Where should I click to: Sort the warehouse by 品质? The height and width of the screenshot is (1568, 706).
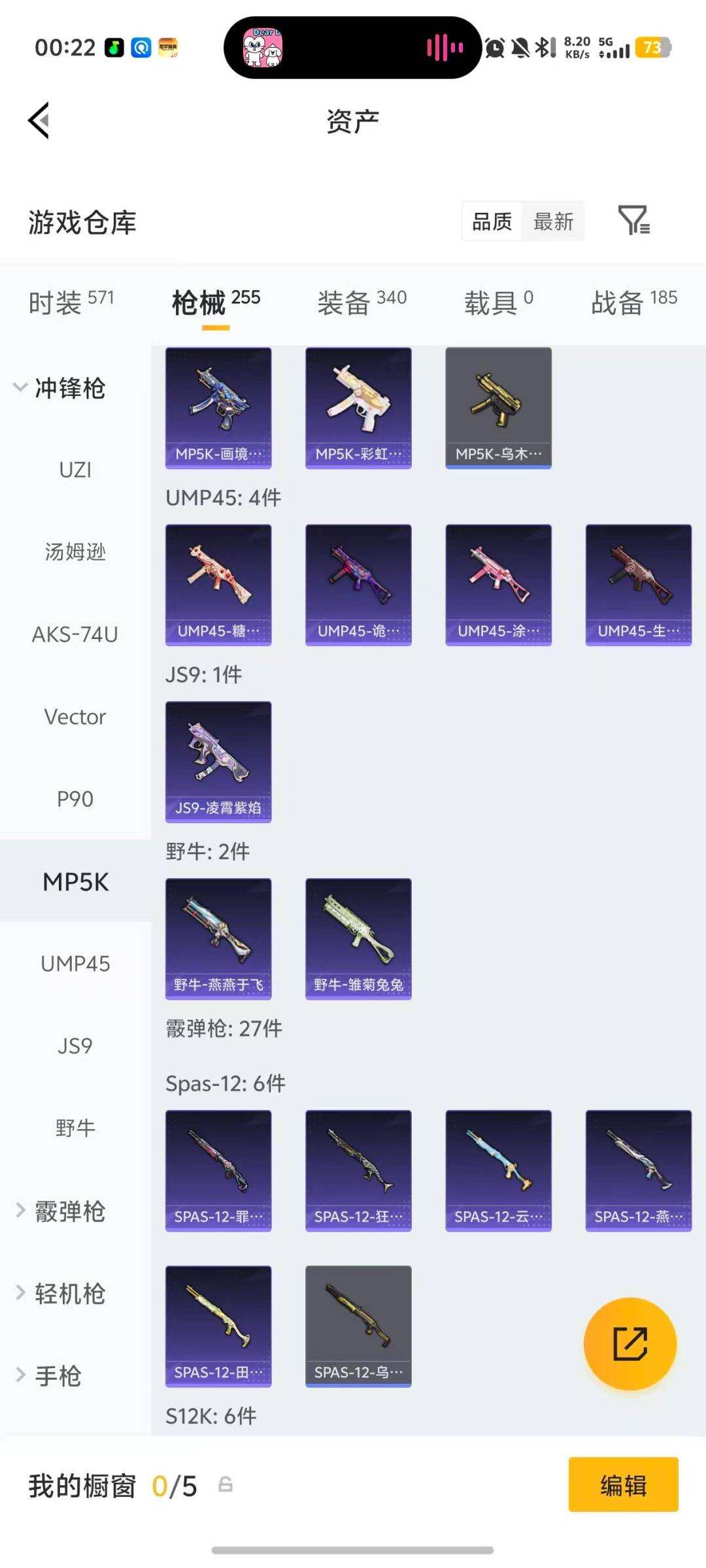[492, 221]
